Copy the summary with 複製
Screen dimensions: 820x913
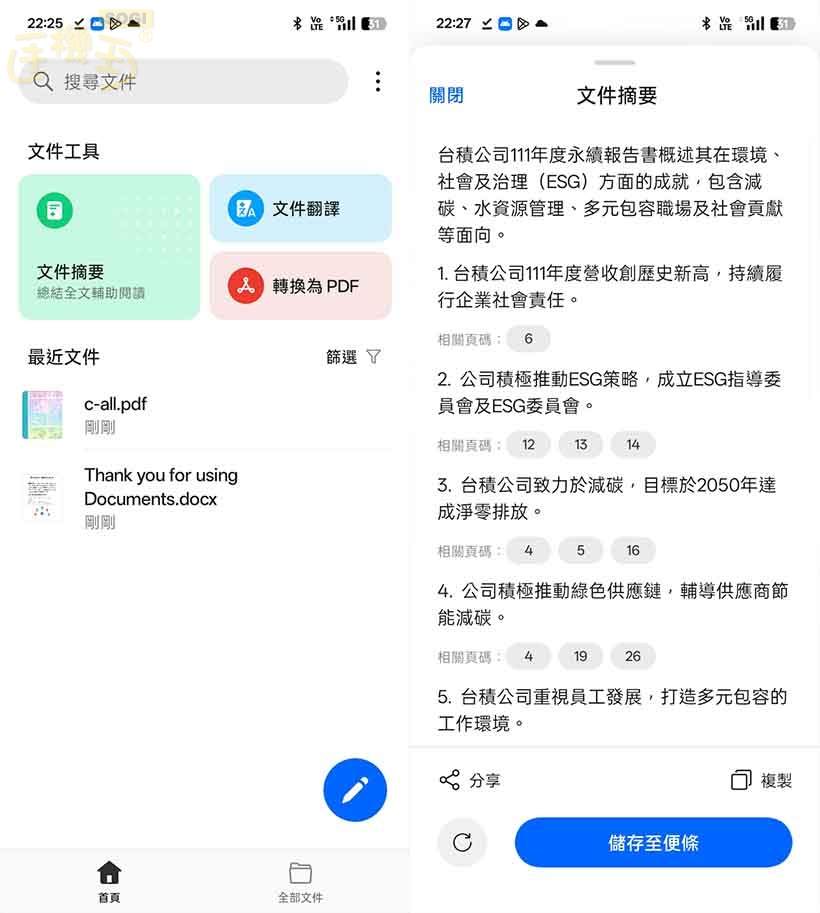761,781
